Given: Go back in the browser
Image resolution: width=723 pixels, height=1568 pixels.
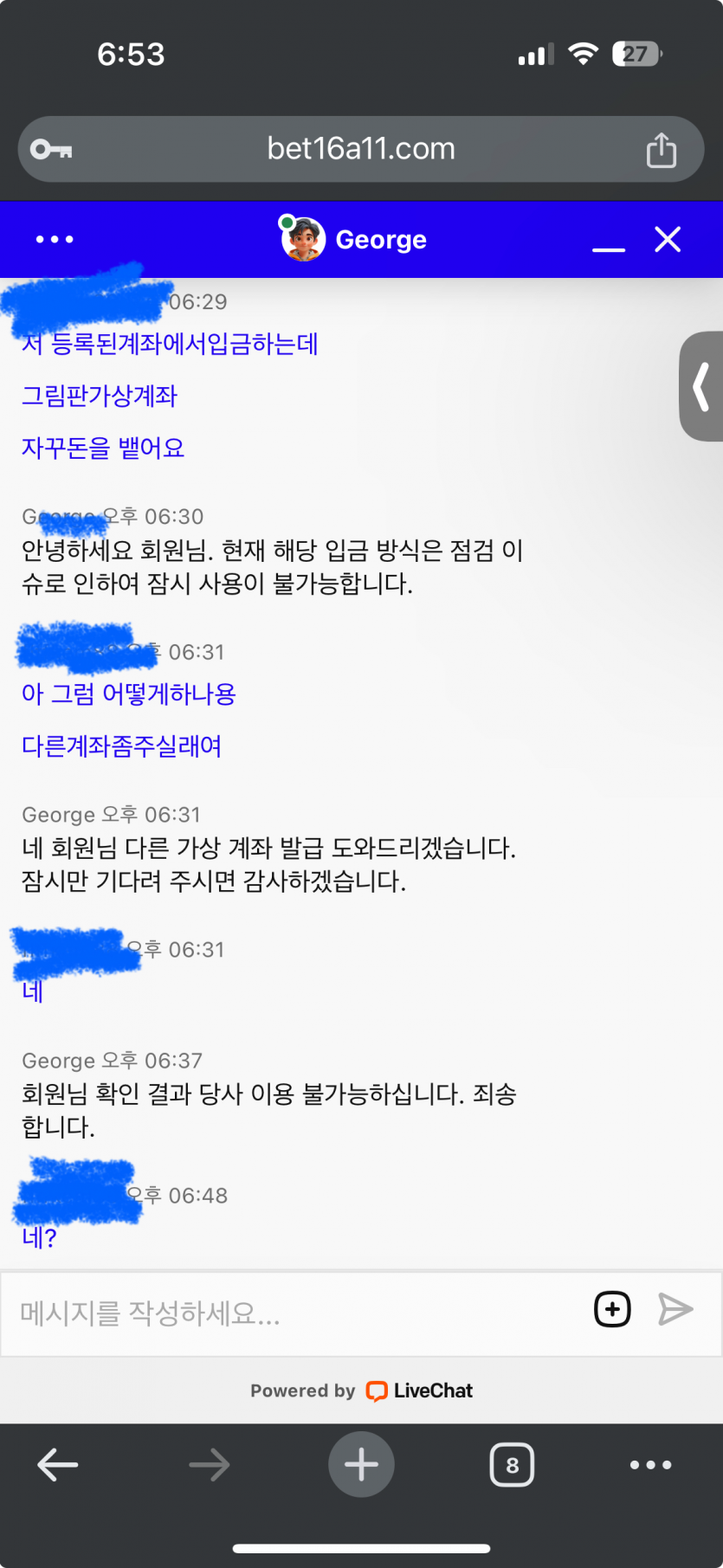Looking at the screenshot, I should coord(58,1465).
